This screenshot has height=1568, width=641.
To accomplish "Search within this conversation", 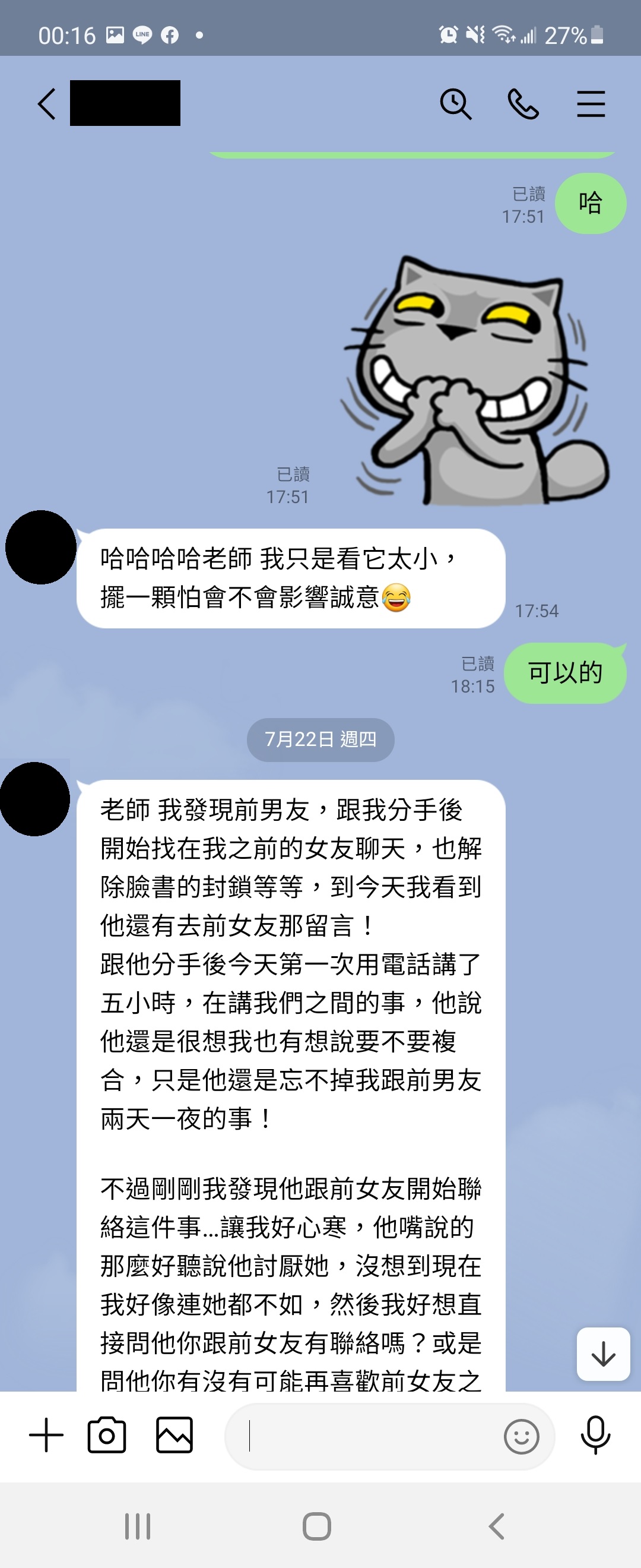I will [455, 103].
